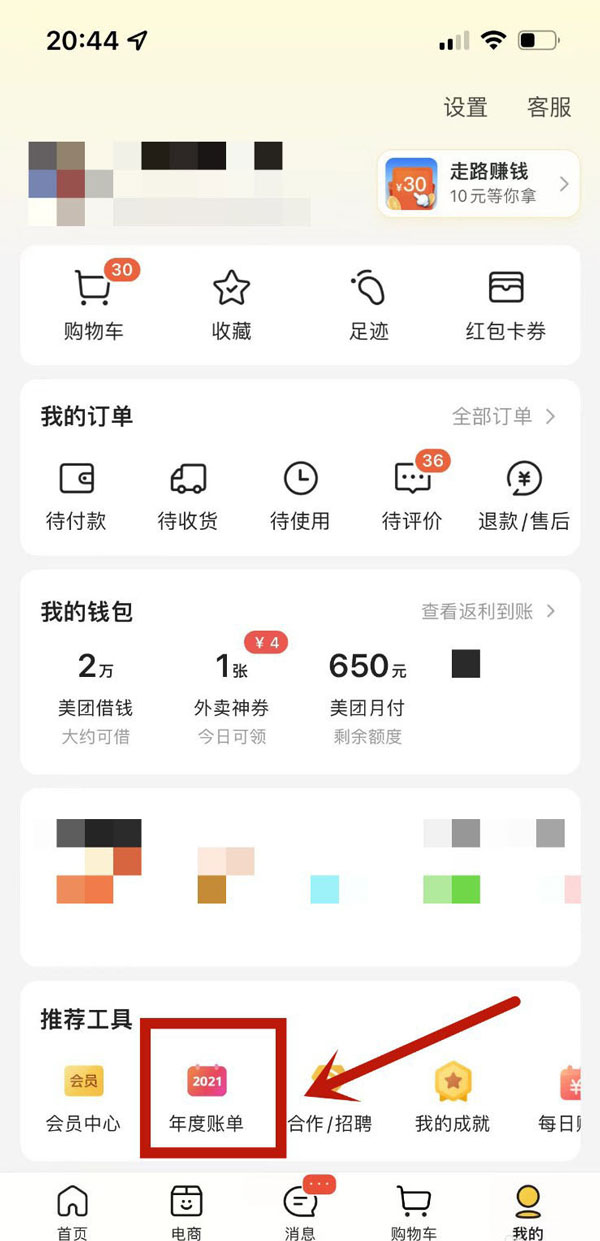Switch to 首页 tab
The width and height of the screenshot is (600, 1241).
click(72, 1211)
